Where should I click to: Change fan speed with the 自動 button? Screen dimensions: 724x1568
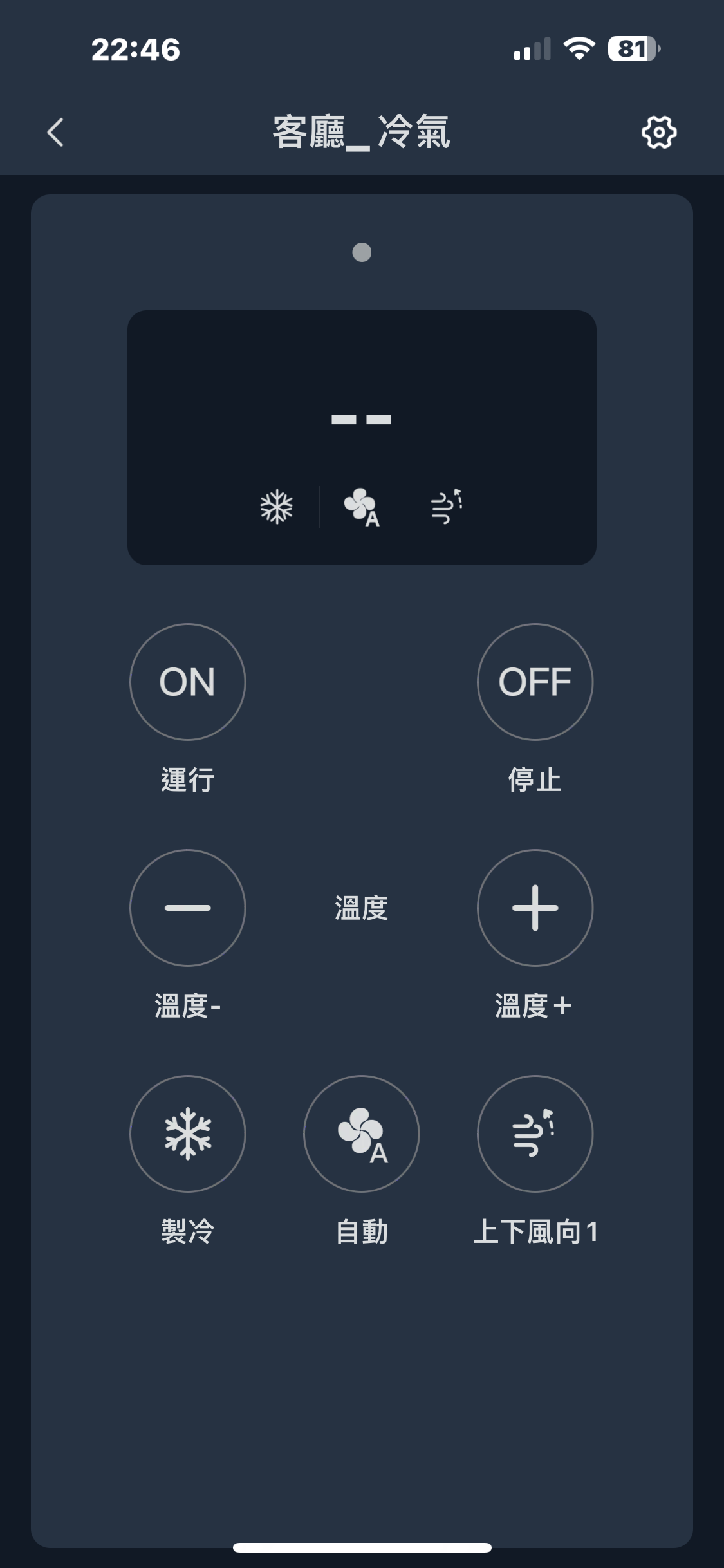[x=361, y=1134]
